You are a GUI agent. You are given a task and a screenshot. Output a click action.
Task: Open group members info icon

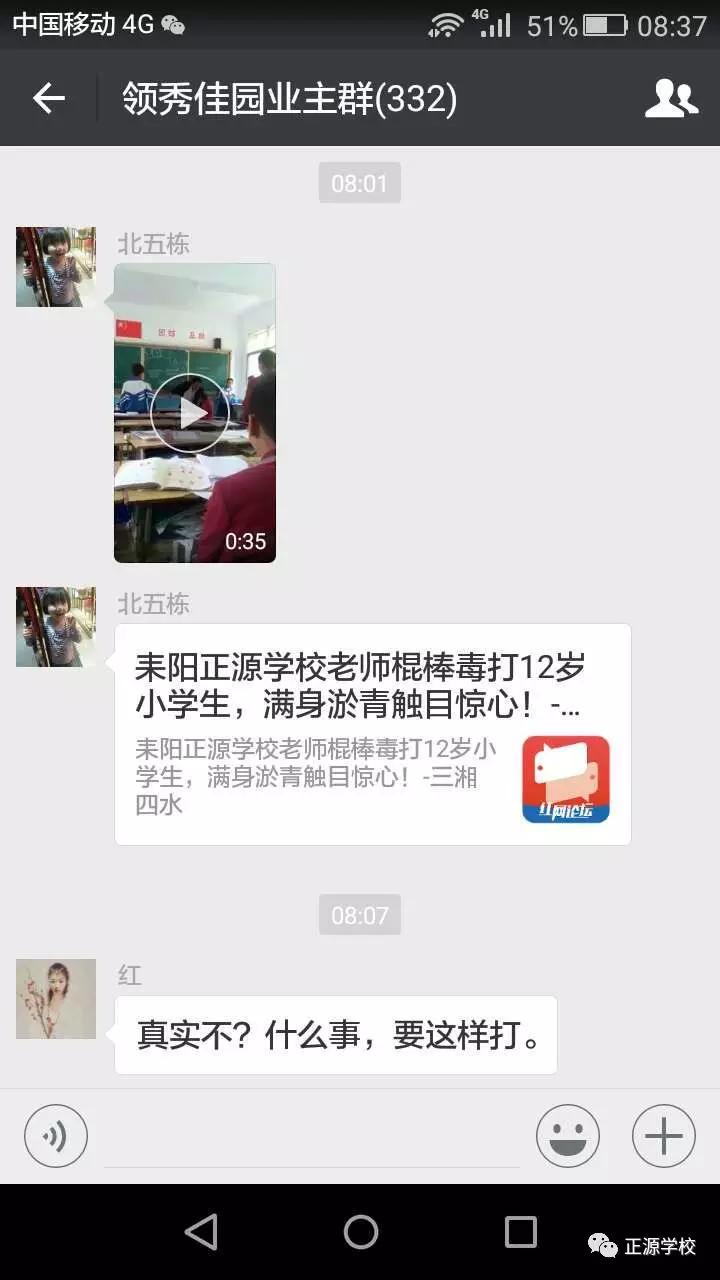point(670,98)
